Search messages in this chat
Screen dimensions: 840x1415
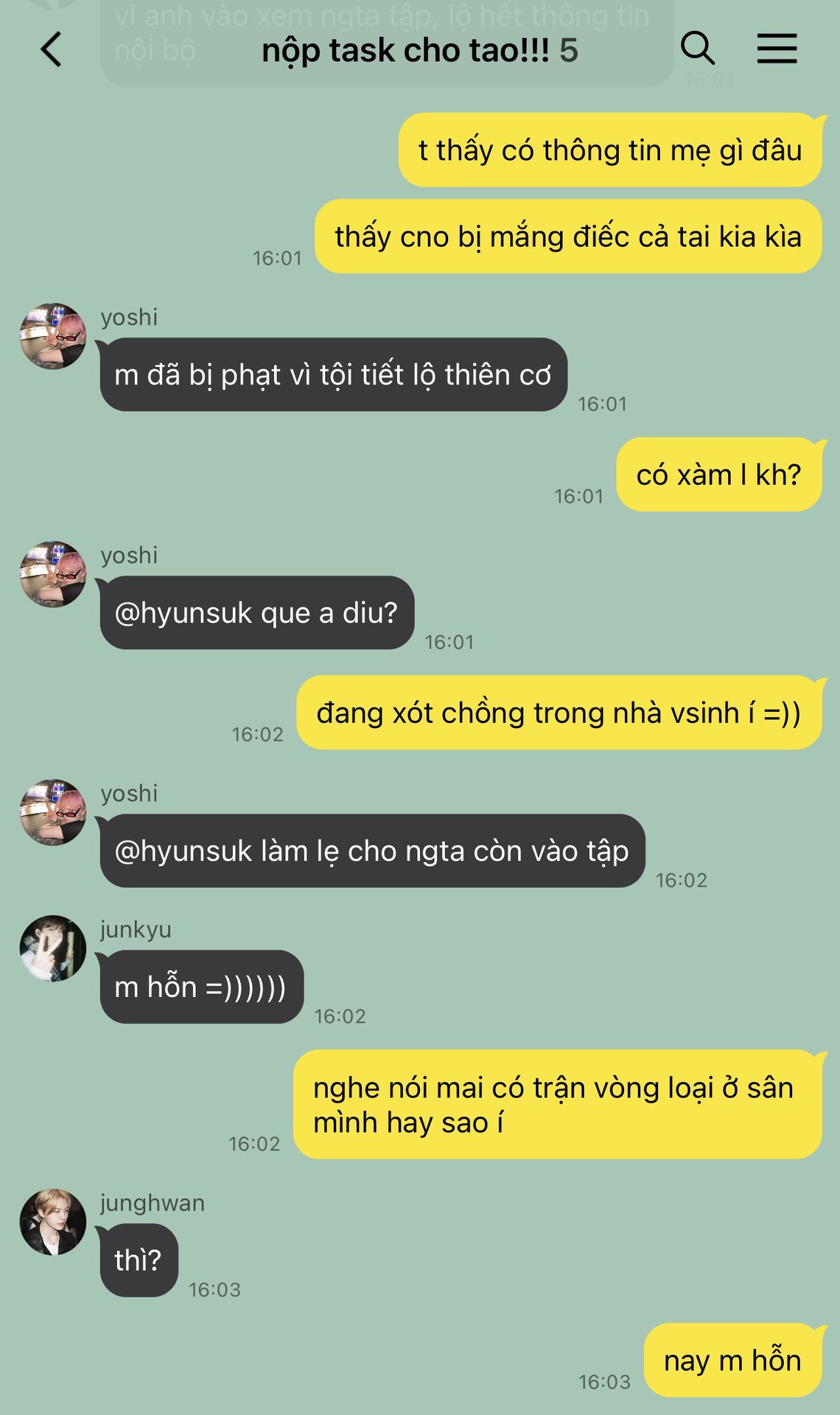pyautogui.click(x=697, y=49)
